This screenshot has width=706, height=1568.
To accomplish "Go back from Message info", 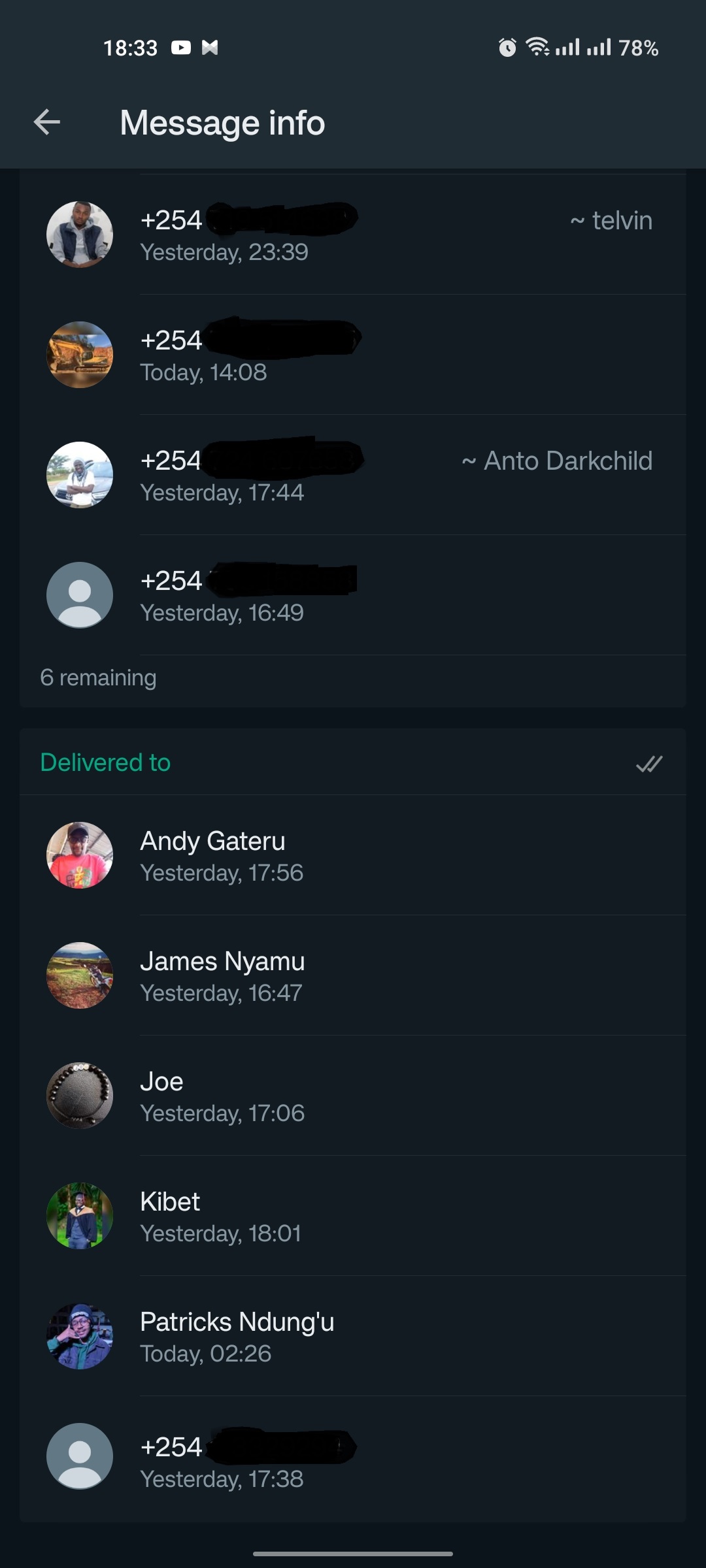I will [x=47, y=122].
